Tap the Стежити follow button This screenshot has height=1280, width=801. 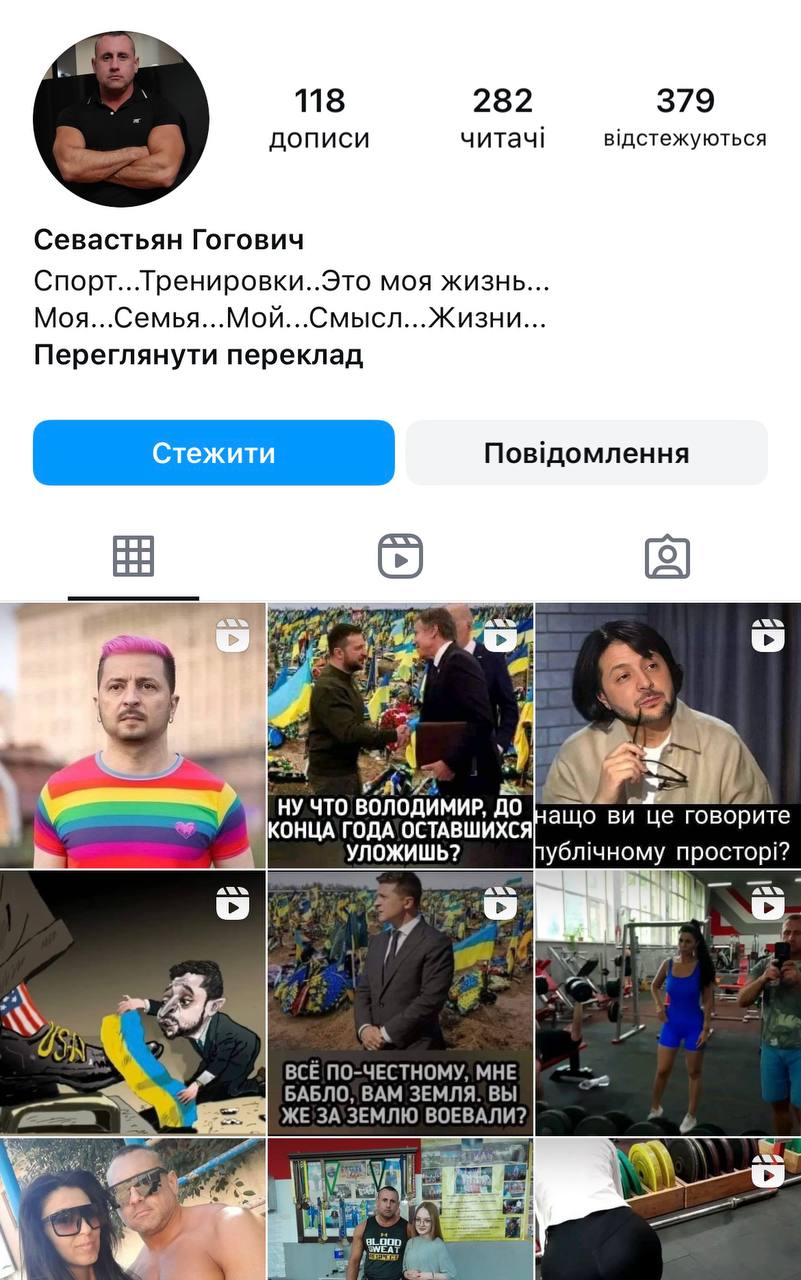point(213,453)
